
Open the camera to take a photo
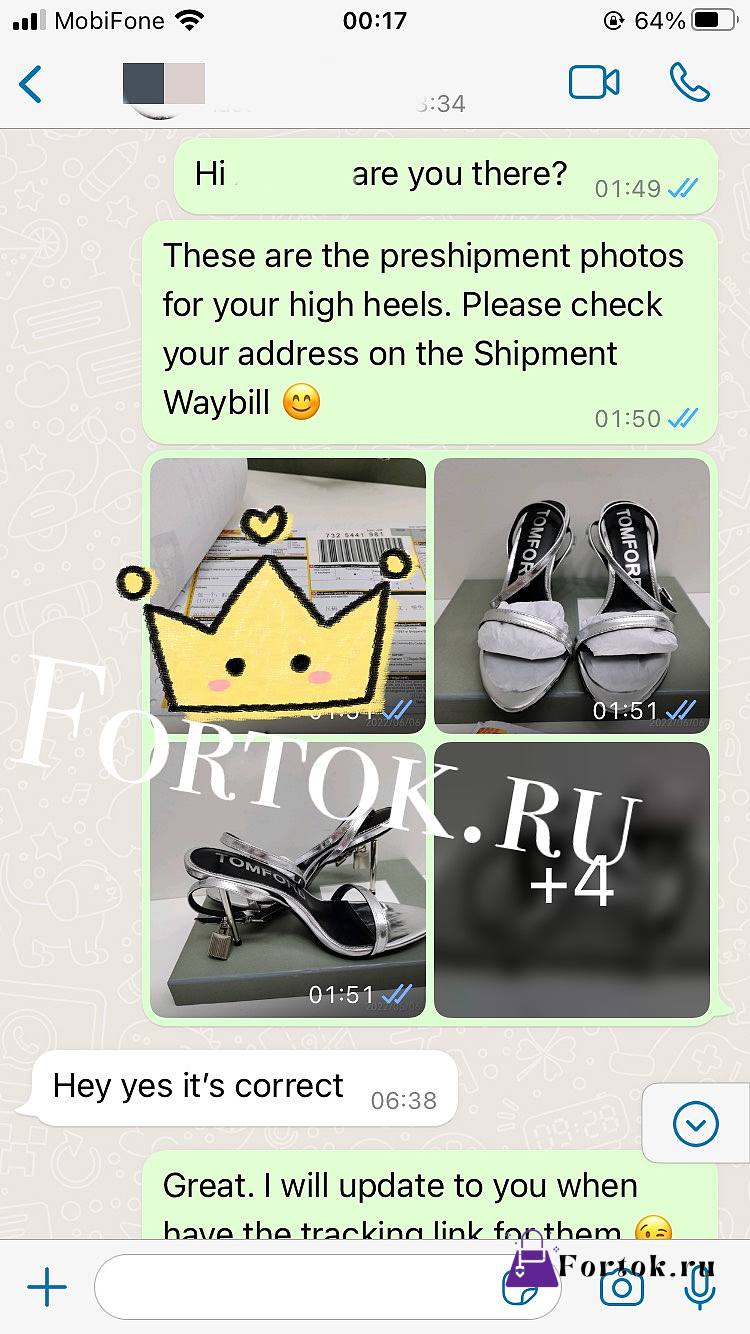pyautogui.click(x=621, y=1288)
